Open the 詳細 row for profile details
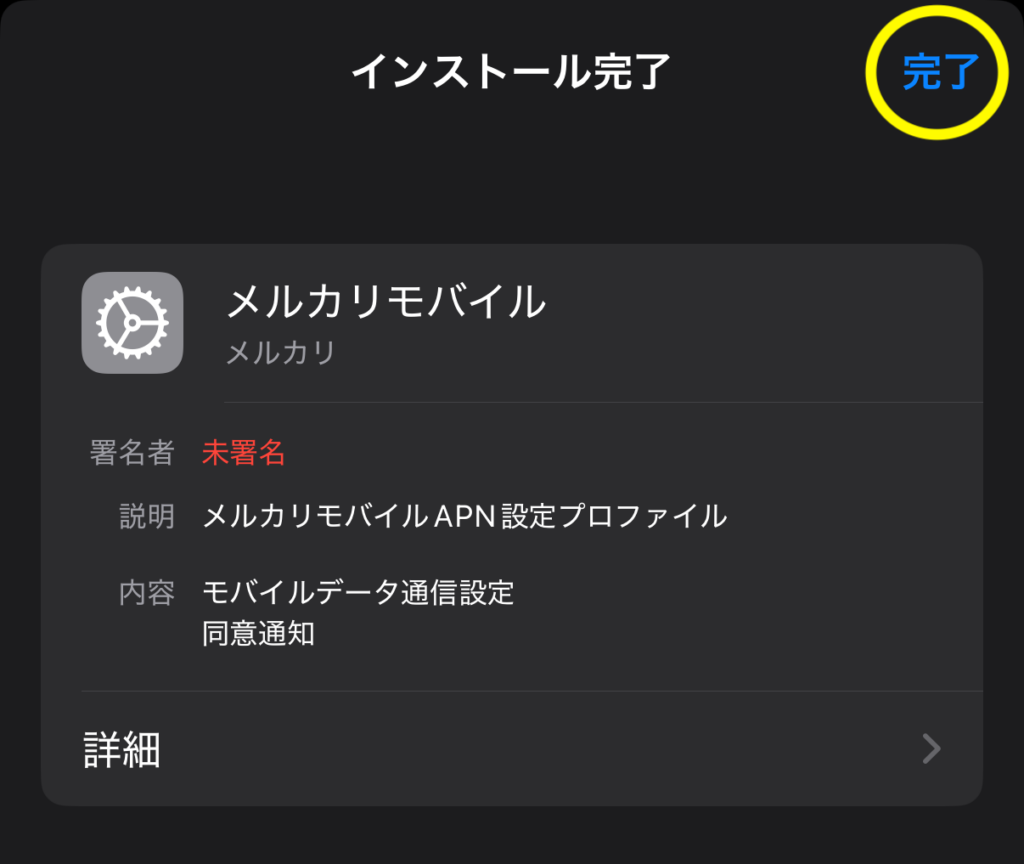Screen dimensions: 1024x864 511,748
